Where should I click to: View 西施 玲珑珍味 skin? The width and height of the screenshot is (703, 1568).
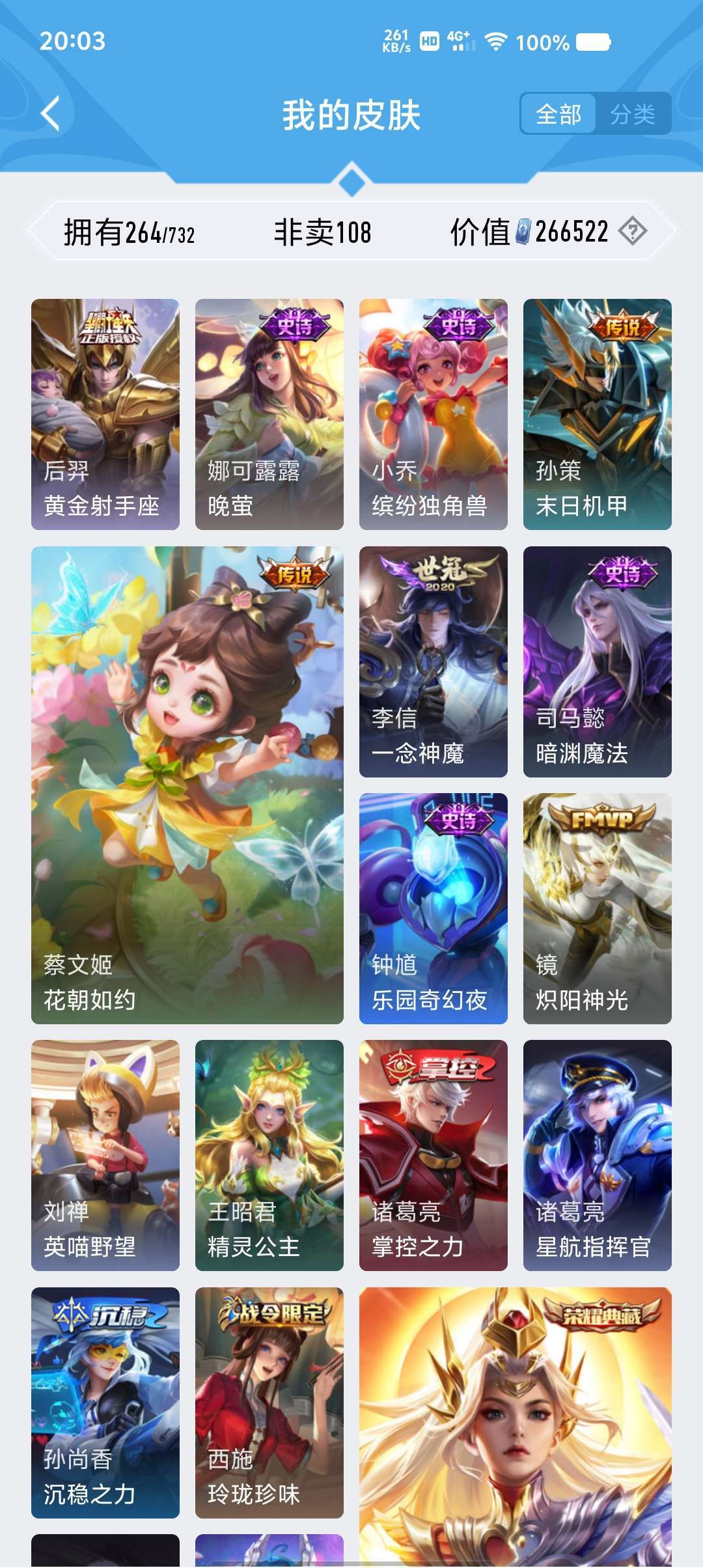pyautogui.click(x=269, y=1403)
